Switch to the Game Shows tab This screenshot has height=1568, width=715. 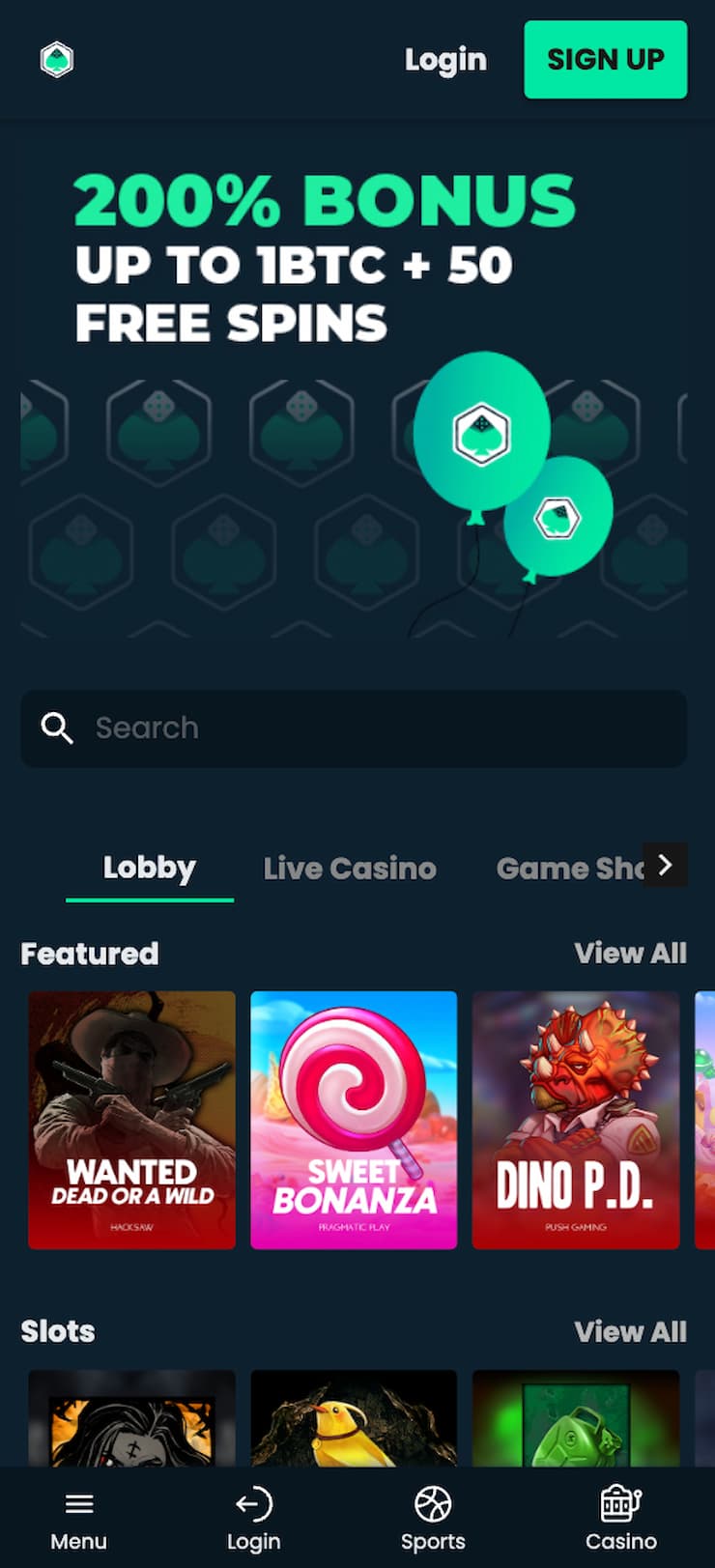click(x=570, y=869)
